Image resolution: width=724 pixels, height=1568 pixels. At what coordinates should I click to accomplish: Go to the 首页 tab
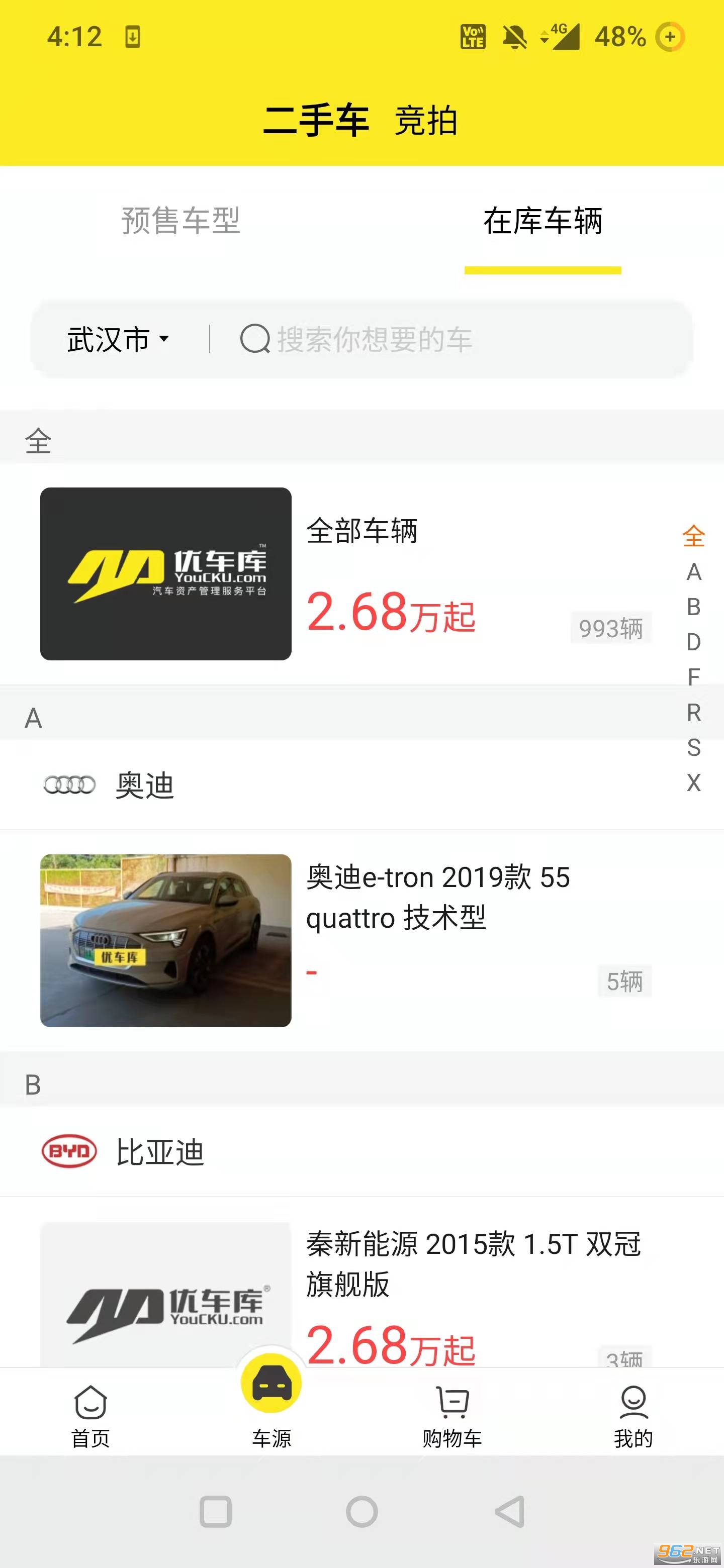click(90, 1415)
